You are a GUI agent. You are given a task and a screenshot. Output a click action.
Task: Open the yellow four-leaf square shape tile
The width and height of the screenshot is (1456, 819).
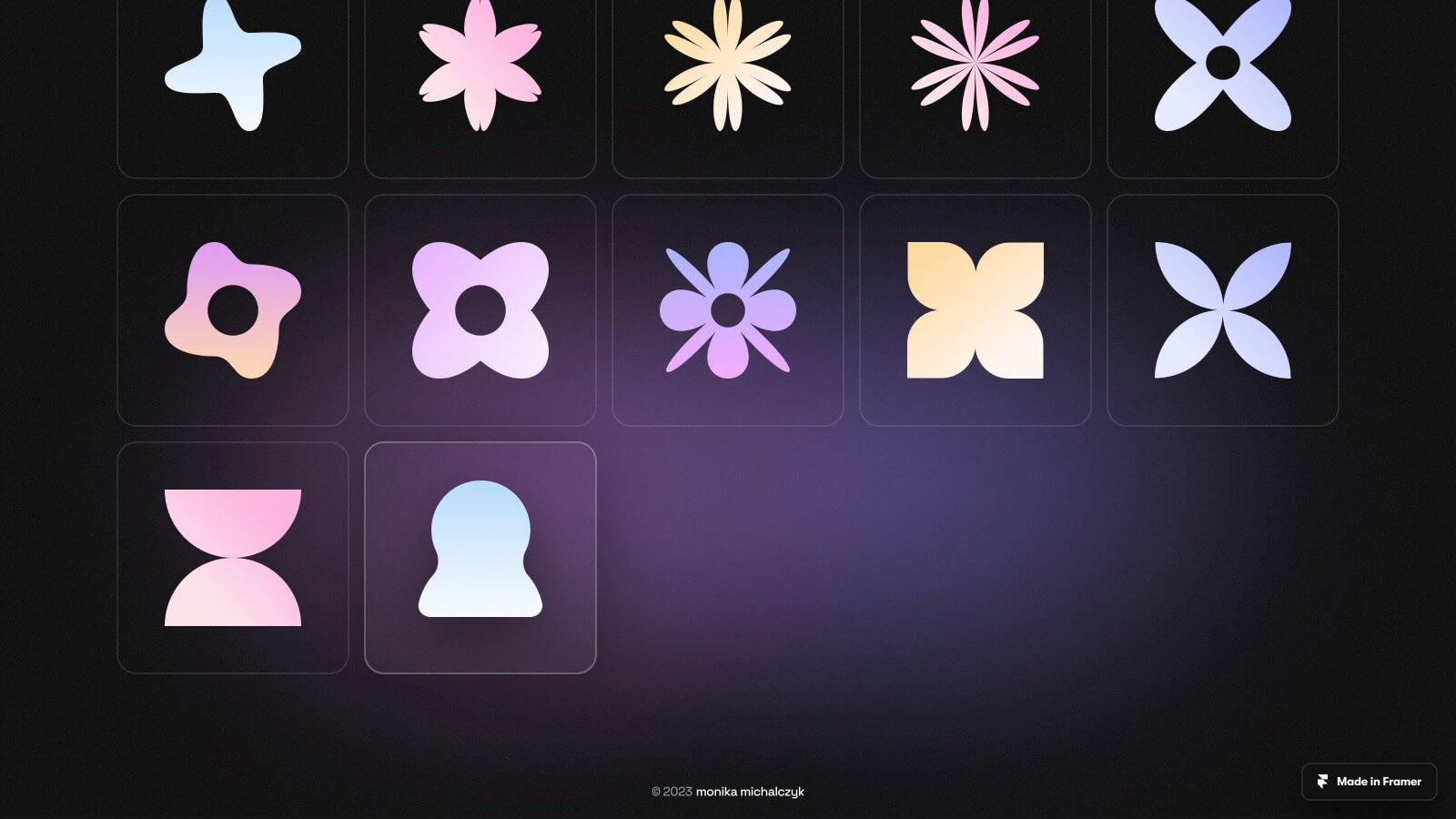tap(976, 310)
